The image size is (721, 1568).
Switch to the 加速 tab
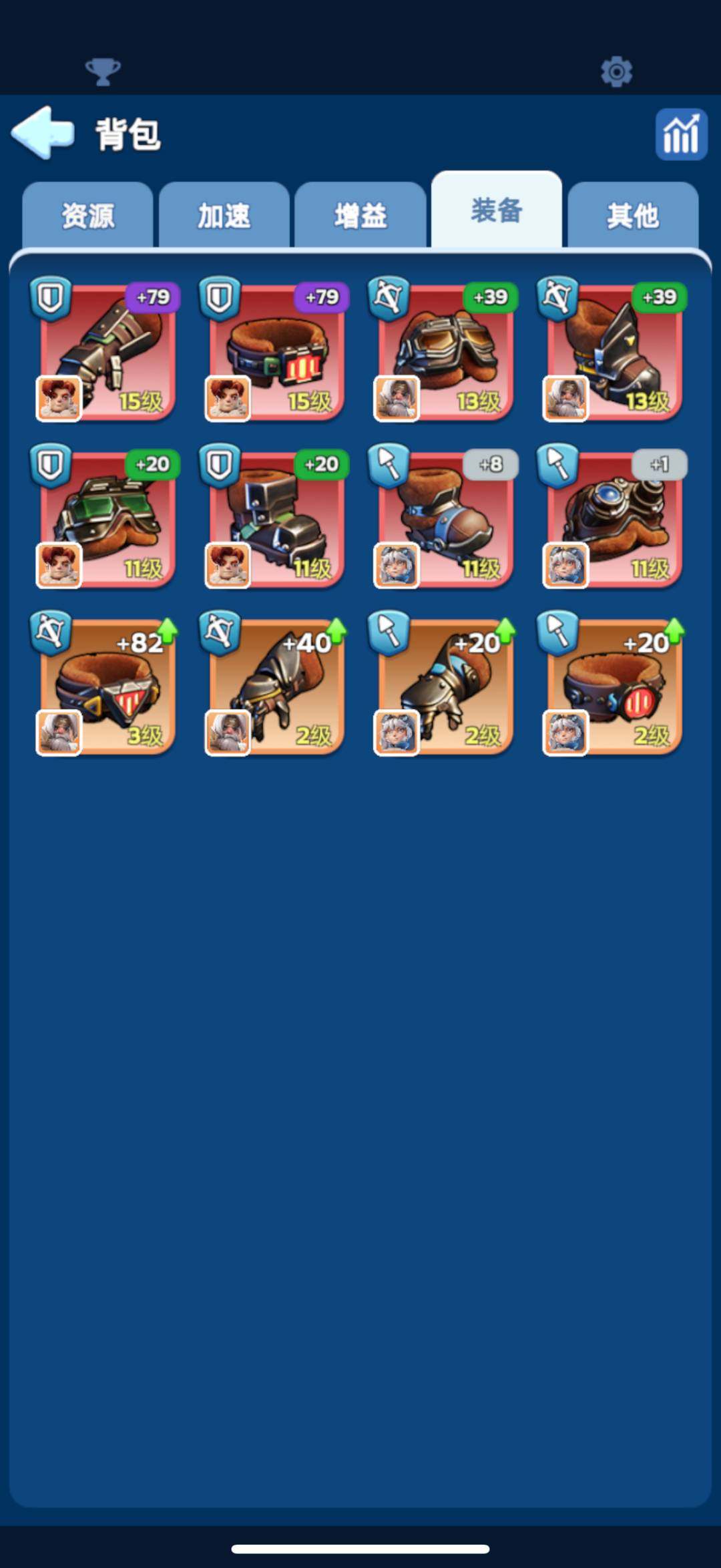224,216
